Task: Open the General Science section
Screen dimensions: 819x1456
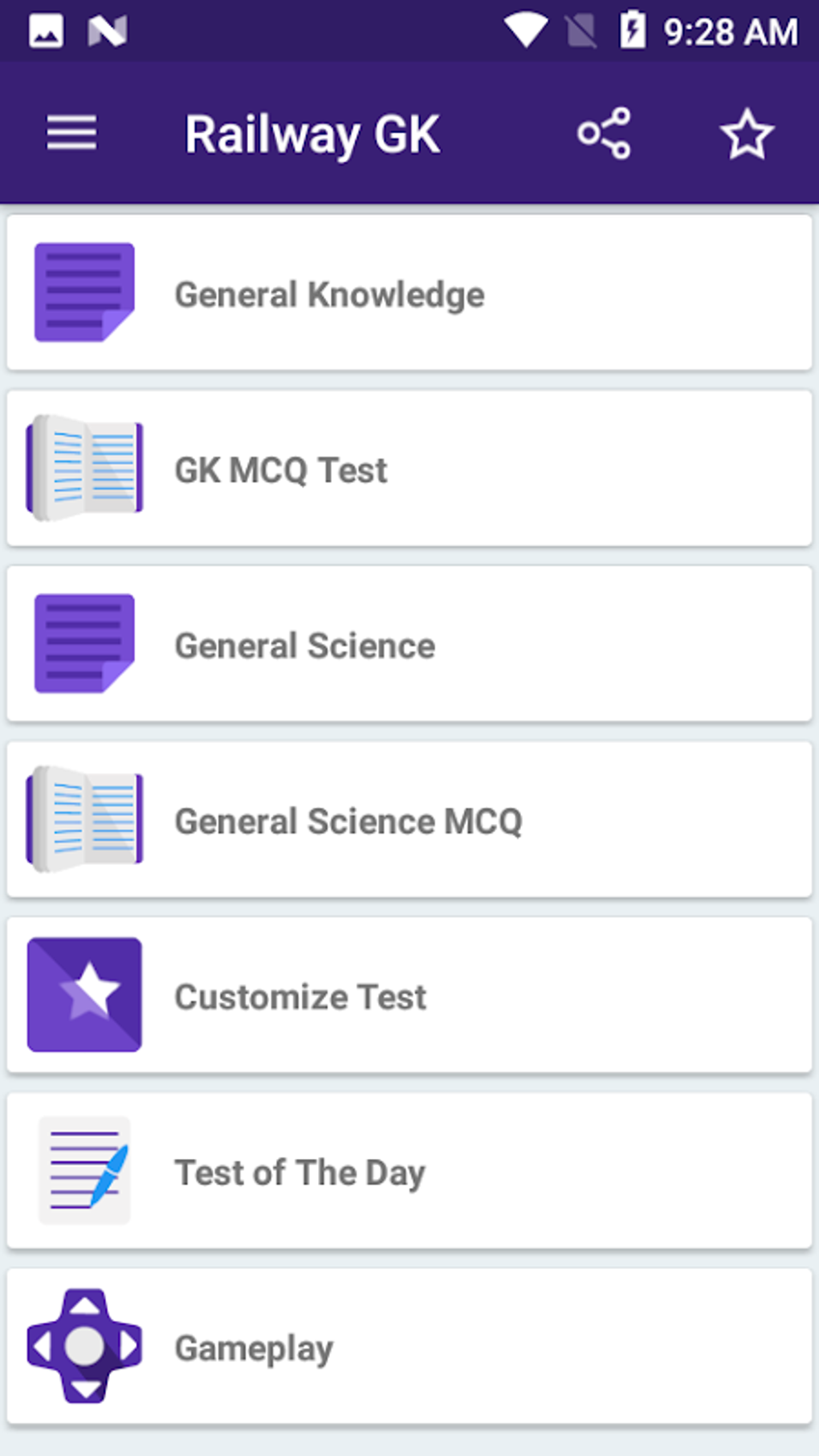Action: click(409, 644)
